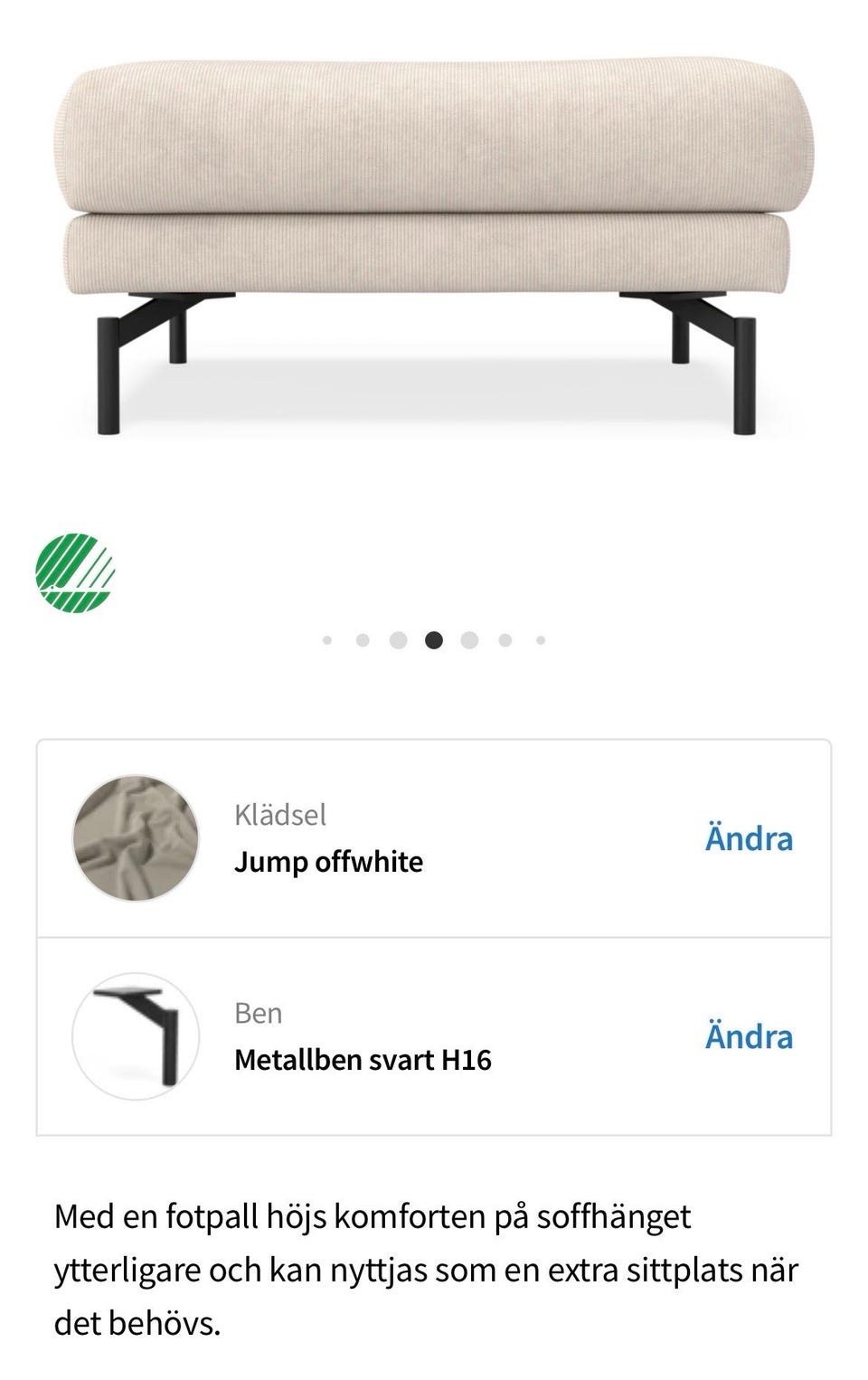
Task: Select the second carousel dot
Action: pos(362,639)
